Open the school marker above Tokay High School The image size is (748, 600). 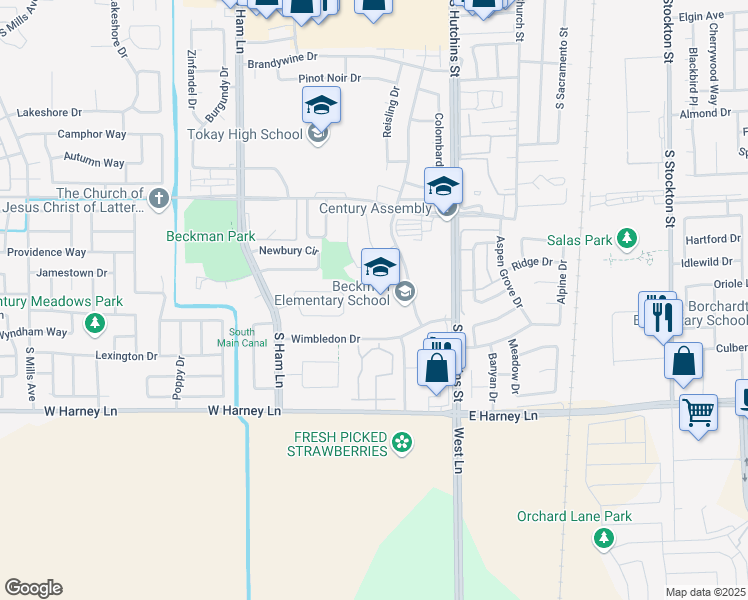(321, 105)
